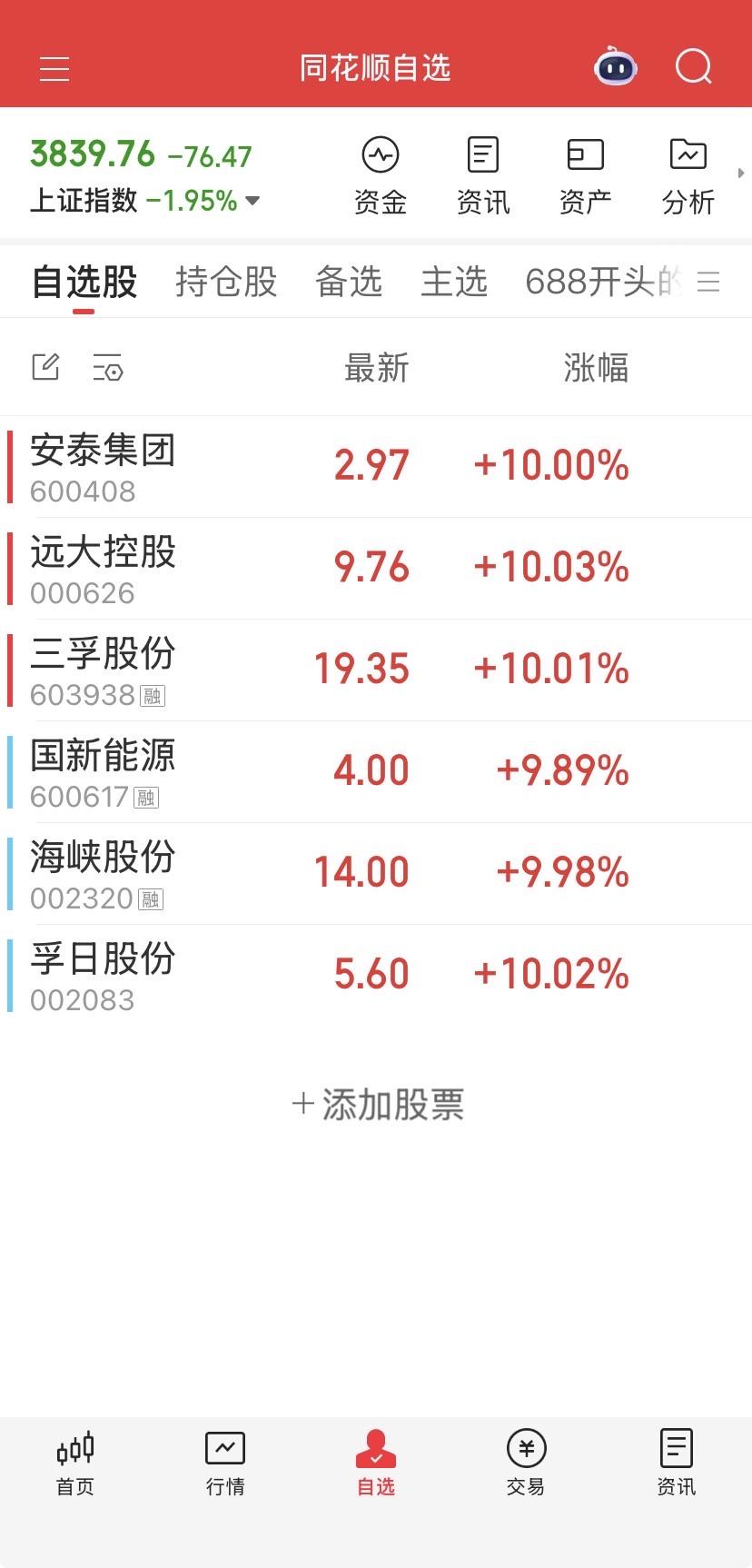Click the search magnifier icon
This screenshot has height=1568, width=752.
point(693,67)
